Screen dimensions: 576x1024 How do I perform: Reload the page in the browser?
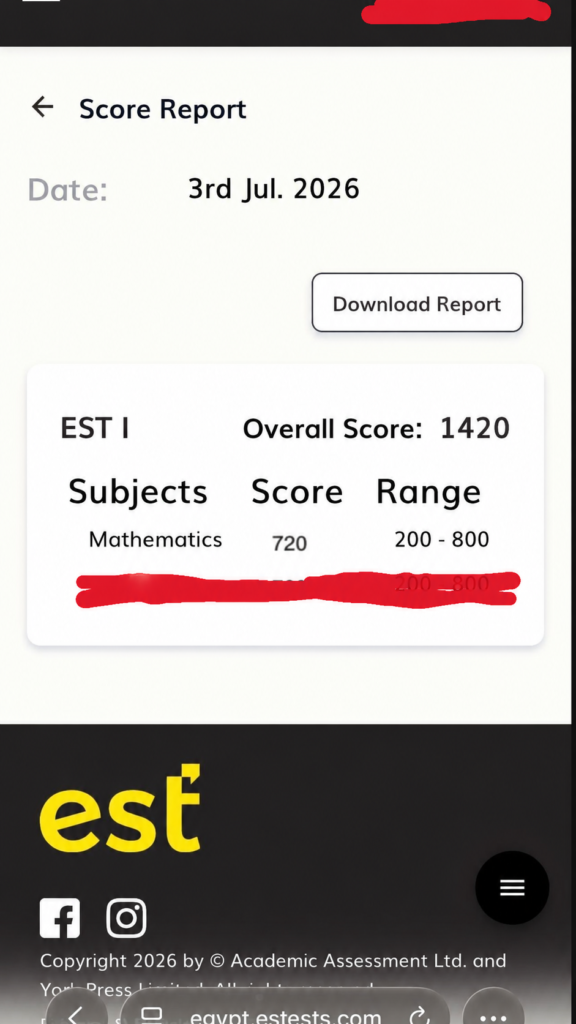418,1016
